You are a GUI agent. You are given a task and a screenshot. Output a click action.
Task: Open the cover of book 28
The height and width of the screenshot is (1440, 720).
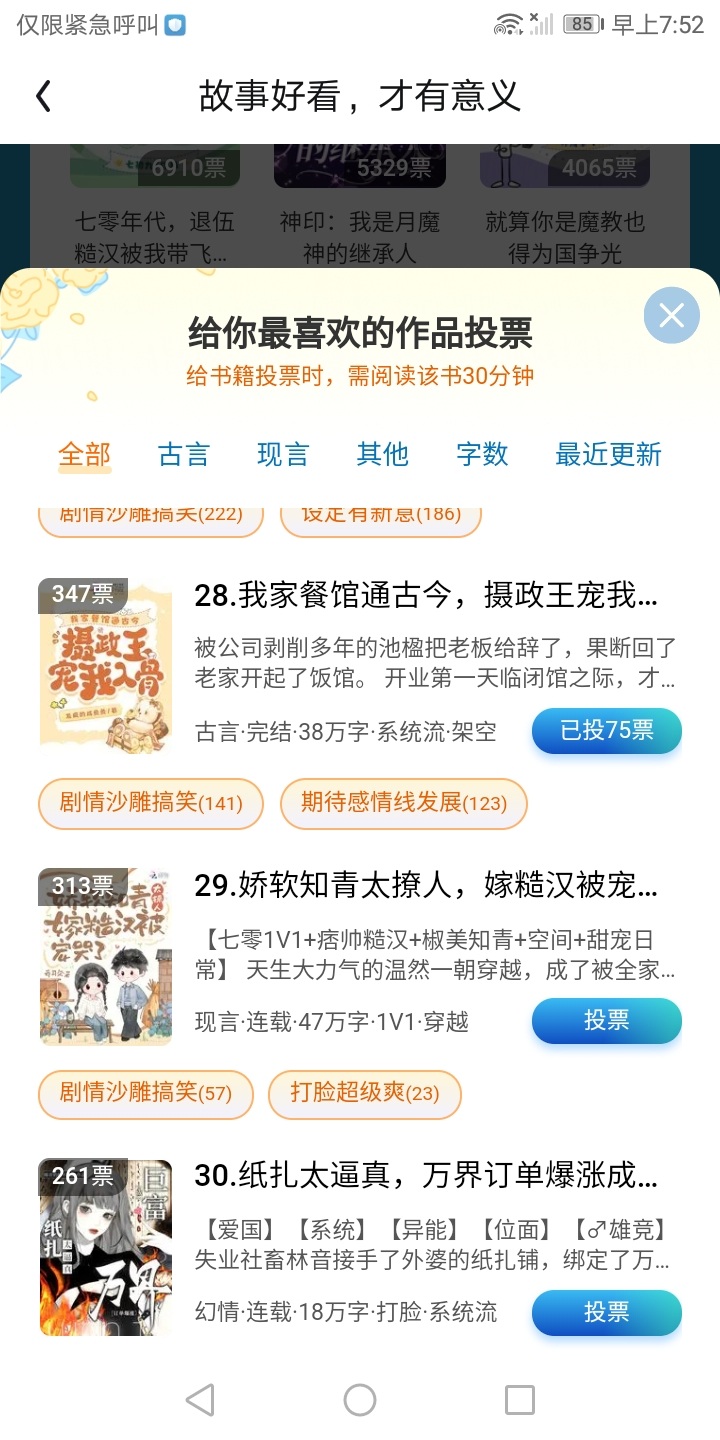pyautogui.click(x=105, y=665)
